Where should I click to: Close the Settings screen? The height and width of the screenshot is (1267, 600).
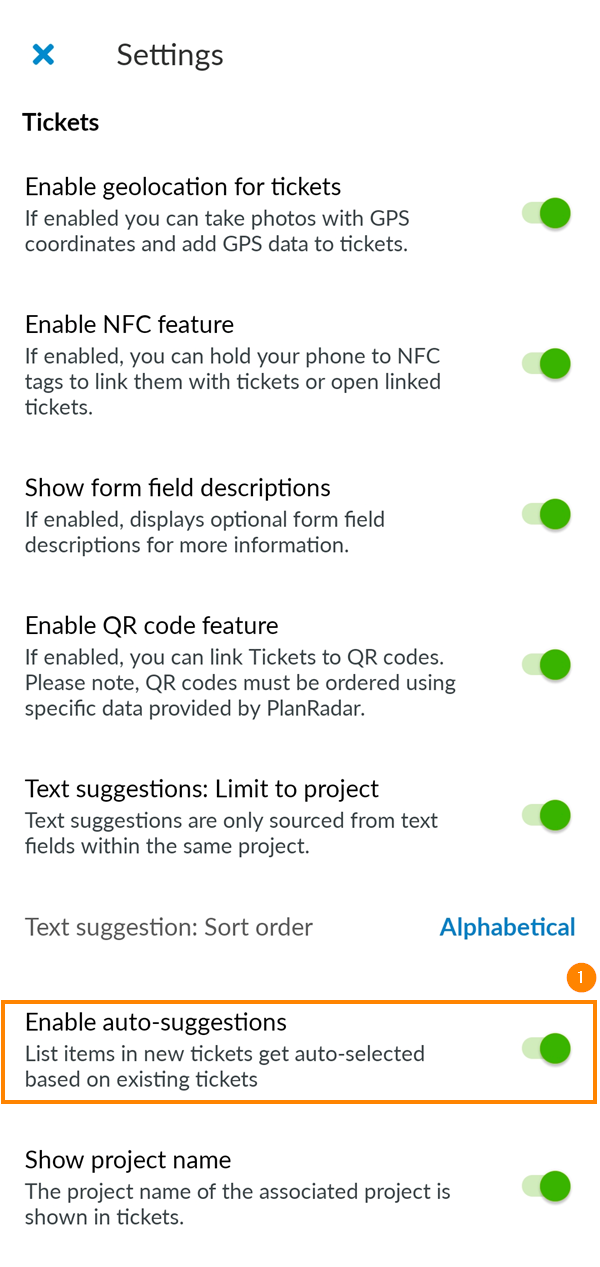tap(43, 54)
